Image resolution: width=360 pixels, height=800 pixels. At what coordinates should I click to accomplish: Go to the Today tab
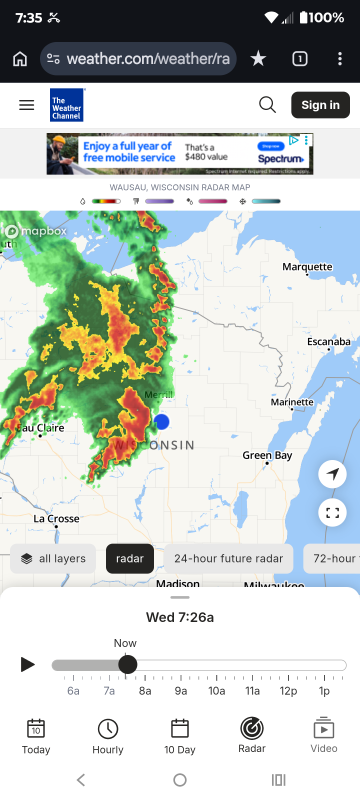point(36,737)
